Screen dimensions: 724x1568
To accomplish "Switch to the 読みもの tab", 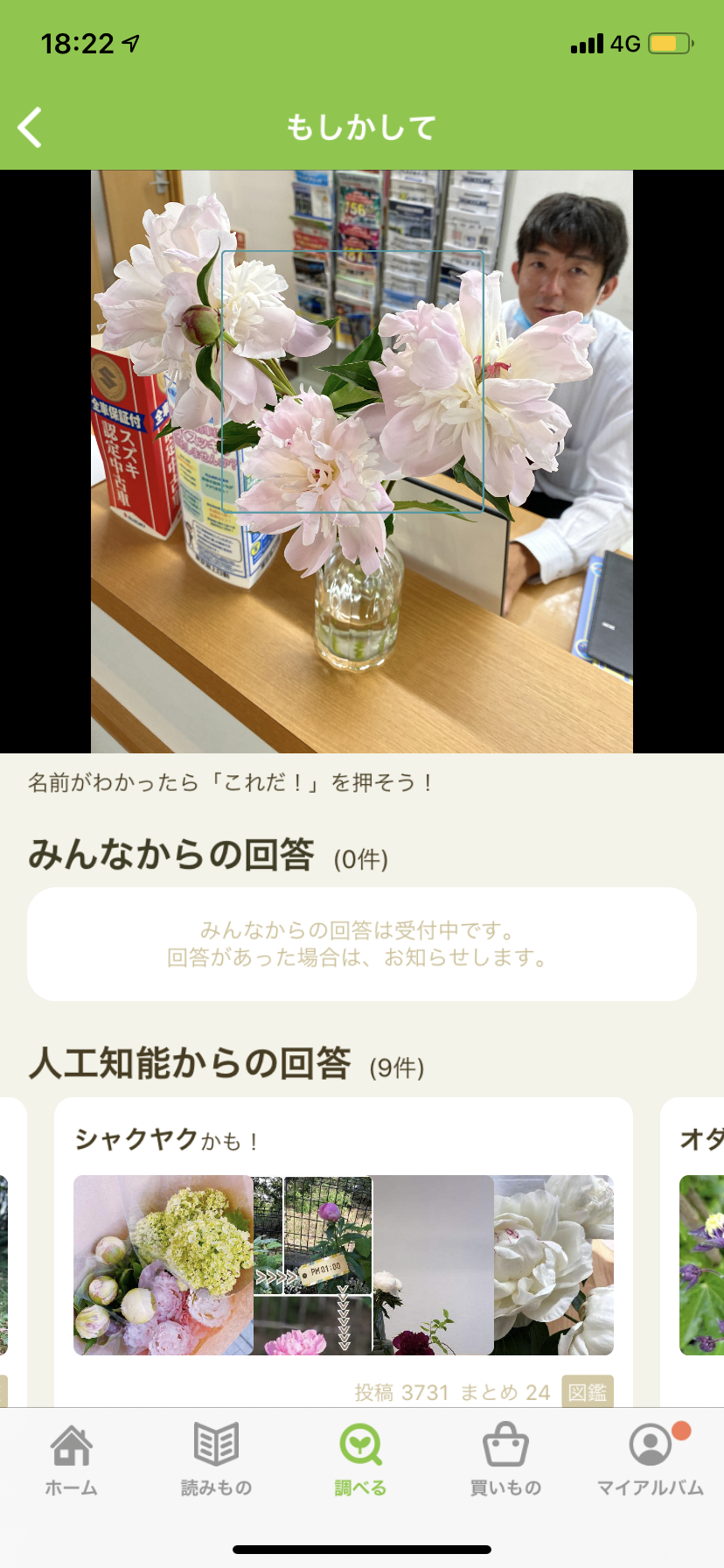I will coord(216,1459).
